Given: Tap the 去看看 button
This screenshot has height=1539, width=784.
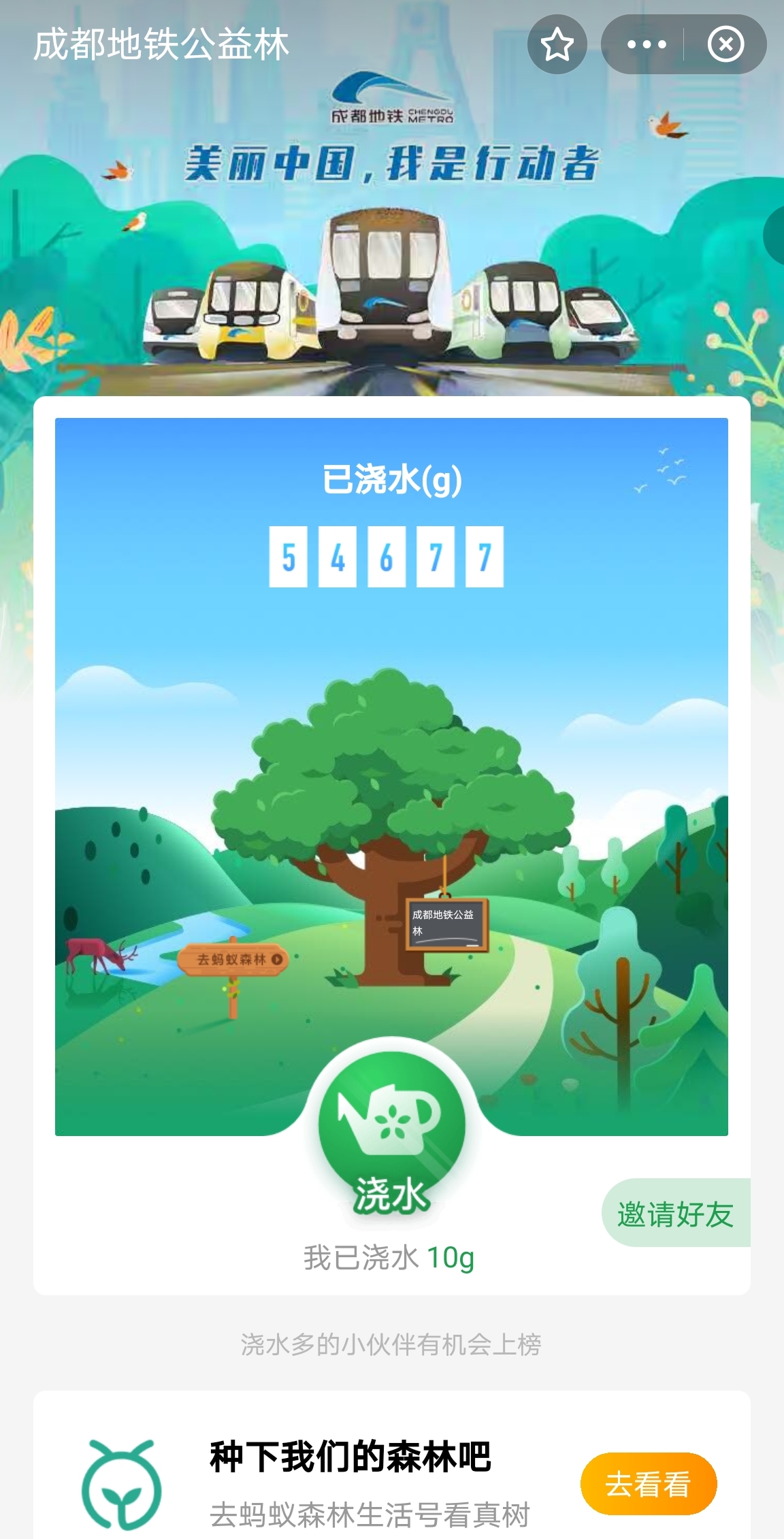Looking at the screenshot, I should pyautogui.click(x=648, y=1484).
